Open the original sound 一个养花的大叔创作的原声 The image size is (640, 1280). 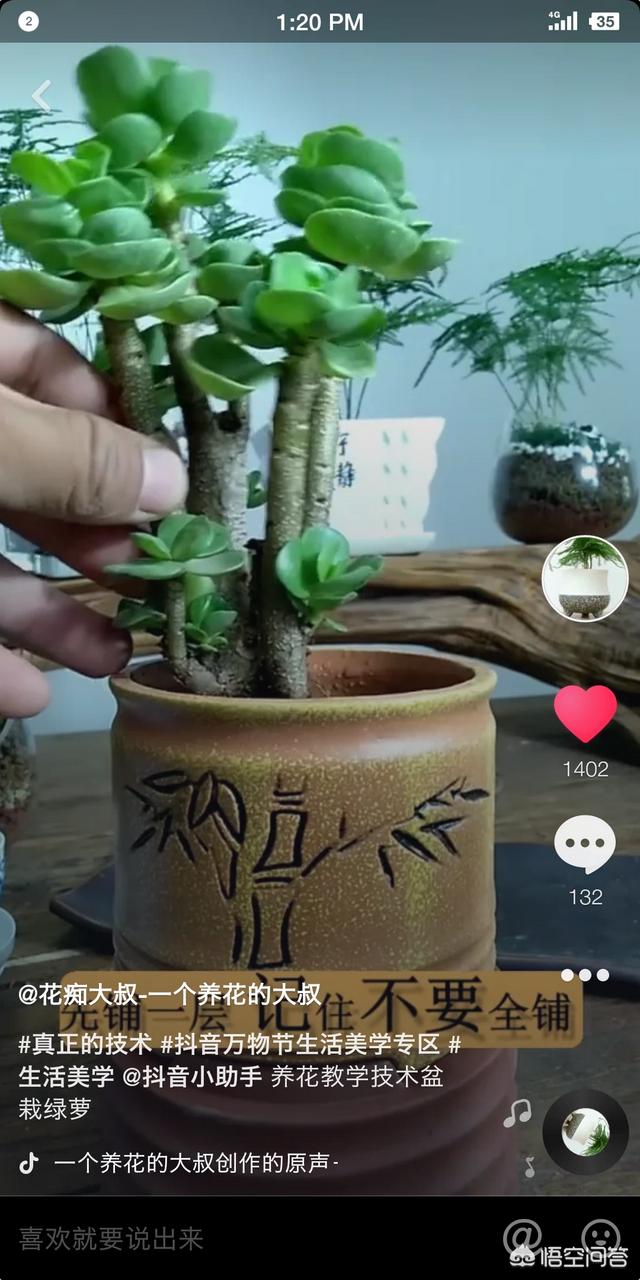[x=196, y=1163]
